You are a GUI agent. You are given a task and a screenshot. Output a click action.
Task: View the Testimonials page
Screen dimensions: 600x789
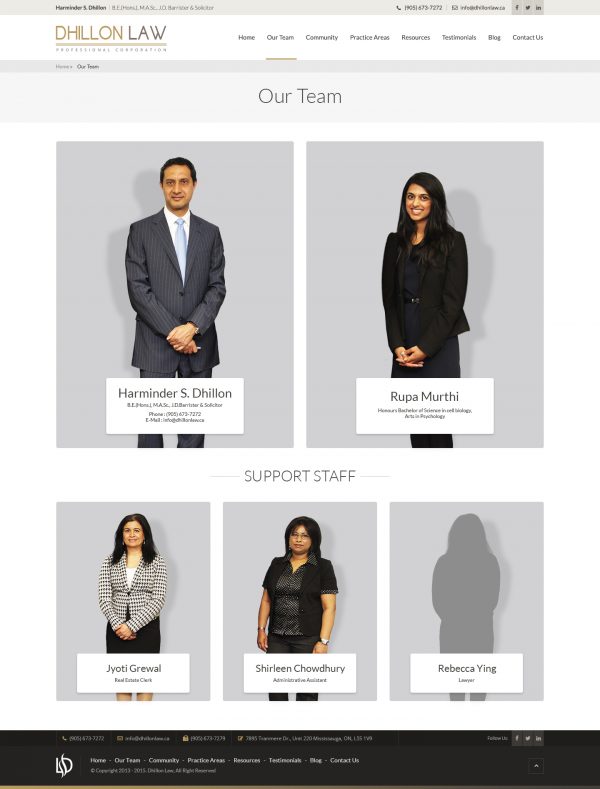[459, 37]
